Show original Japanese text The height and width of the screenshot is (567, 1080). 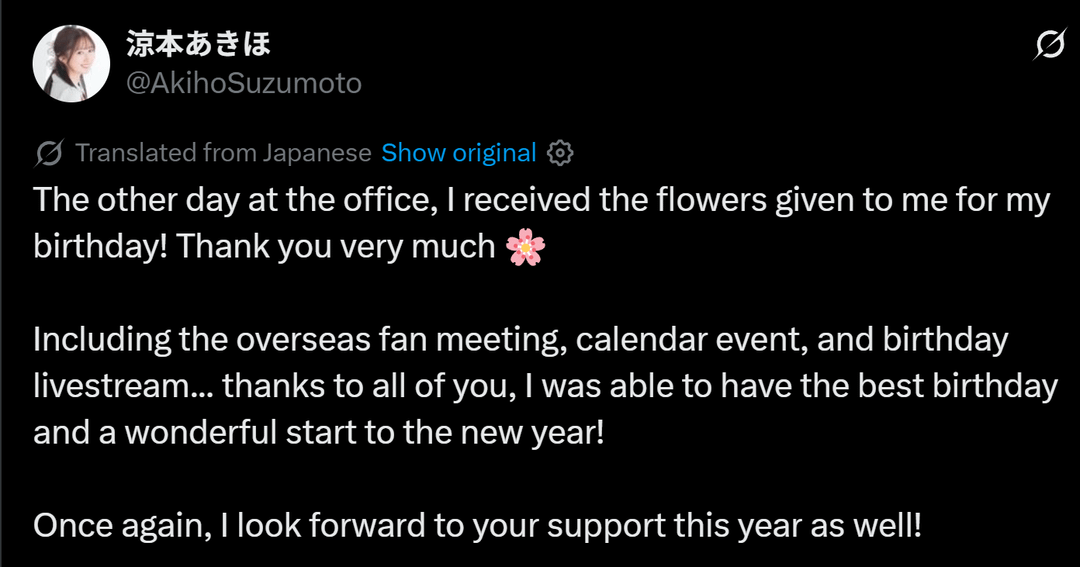tap(459, 153)
